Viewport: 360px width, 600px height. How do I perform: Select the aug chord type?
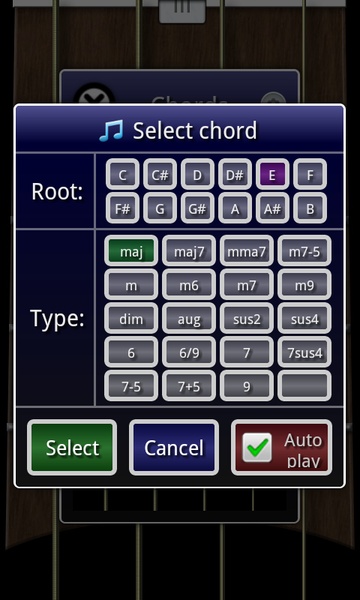(x=189, y=318)
